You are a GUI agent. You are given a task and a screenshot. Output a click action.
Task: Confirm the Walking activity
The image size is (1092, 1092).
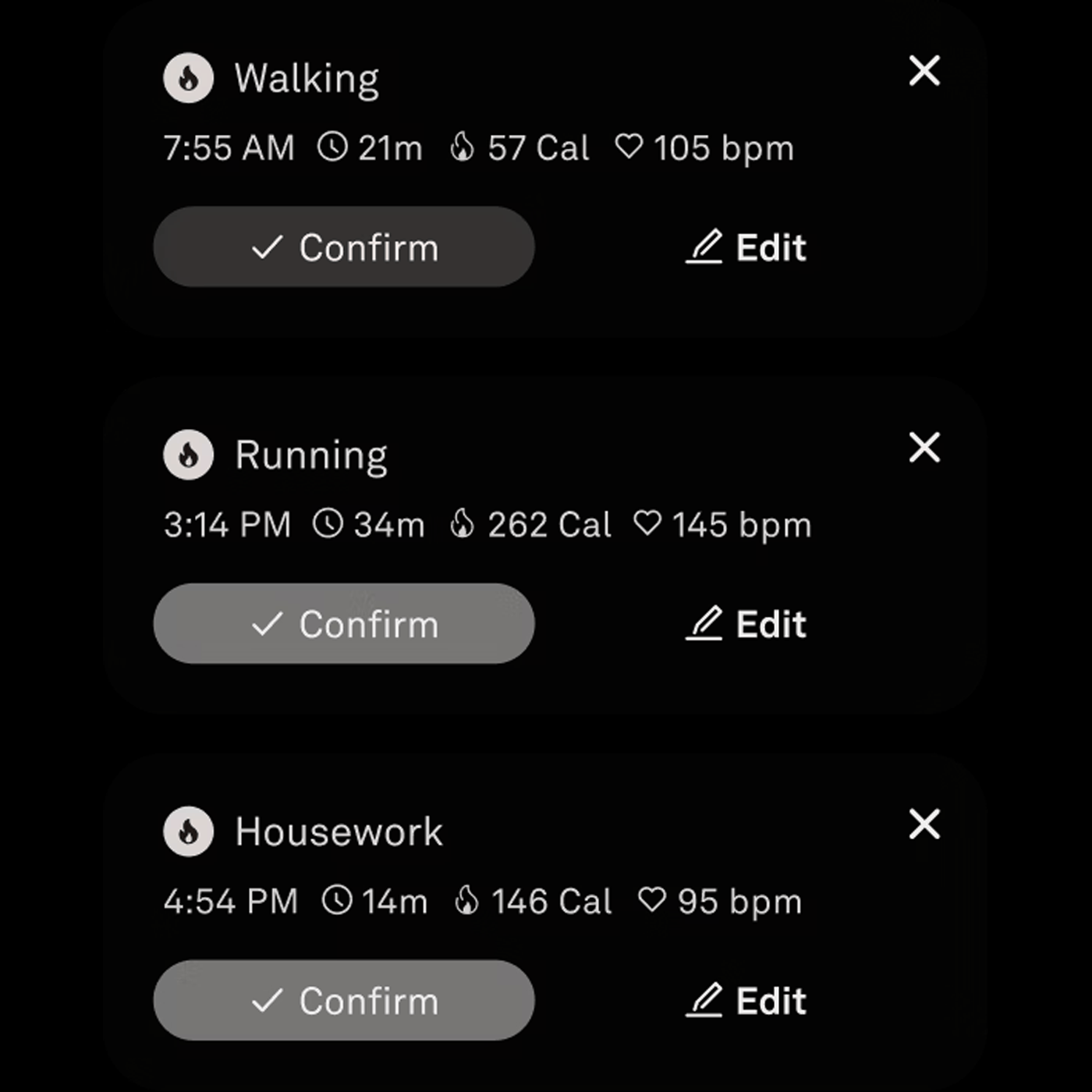point(344,247)
